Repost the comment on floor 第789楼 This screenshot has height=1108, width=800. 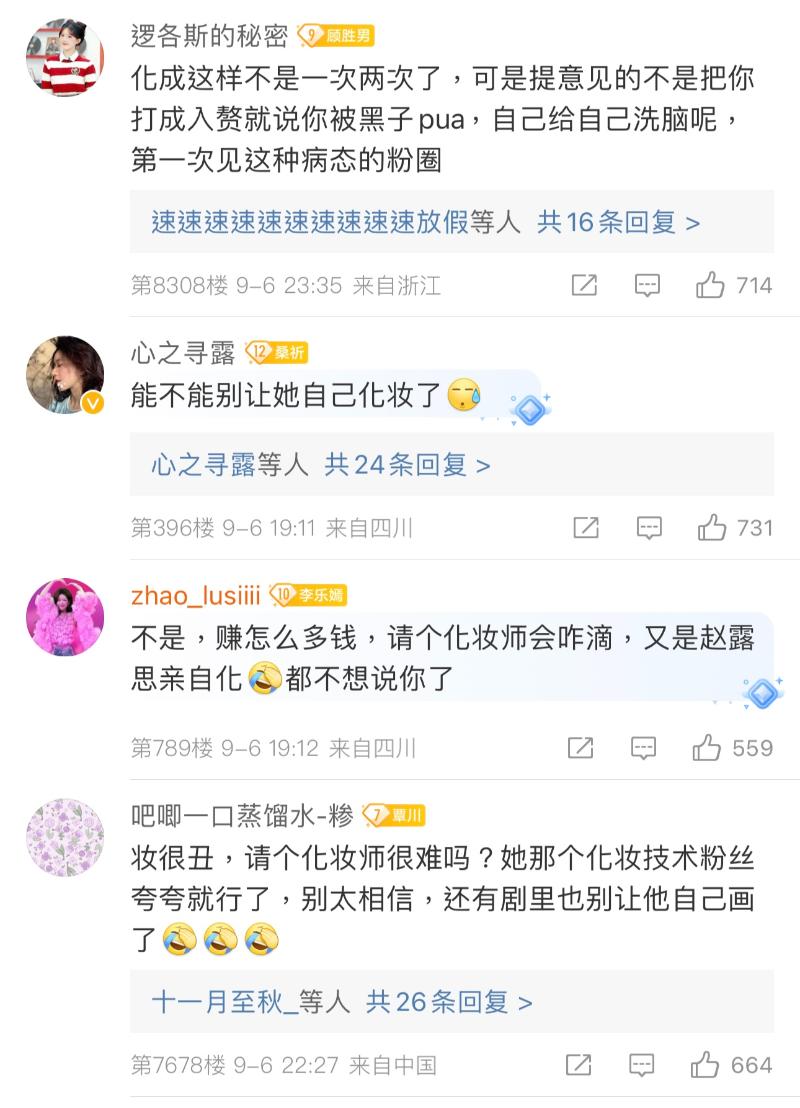click(x=581, y=748)
